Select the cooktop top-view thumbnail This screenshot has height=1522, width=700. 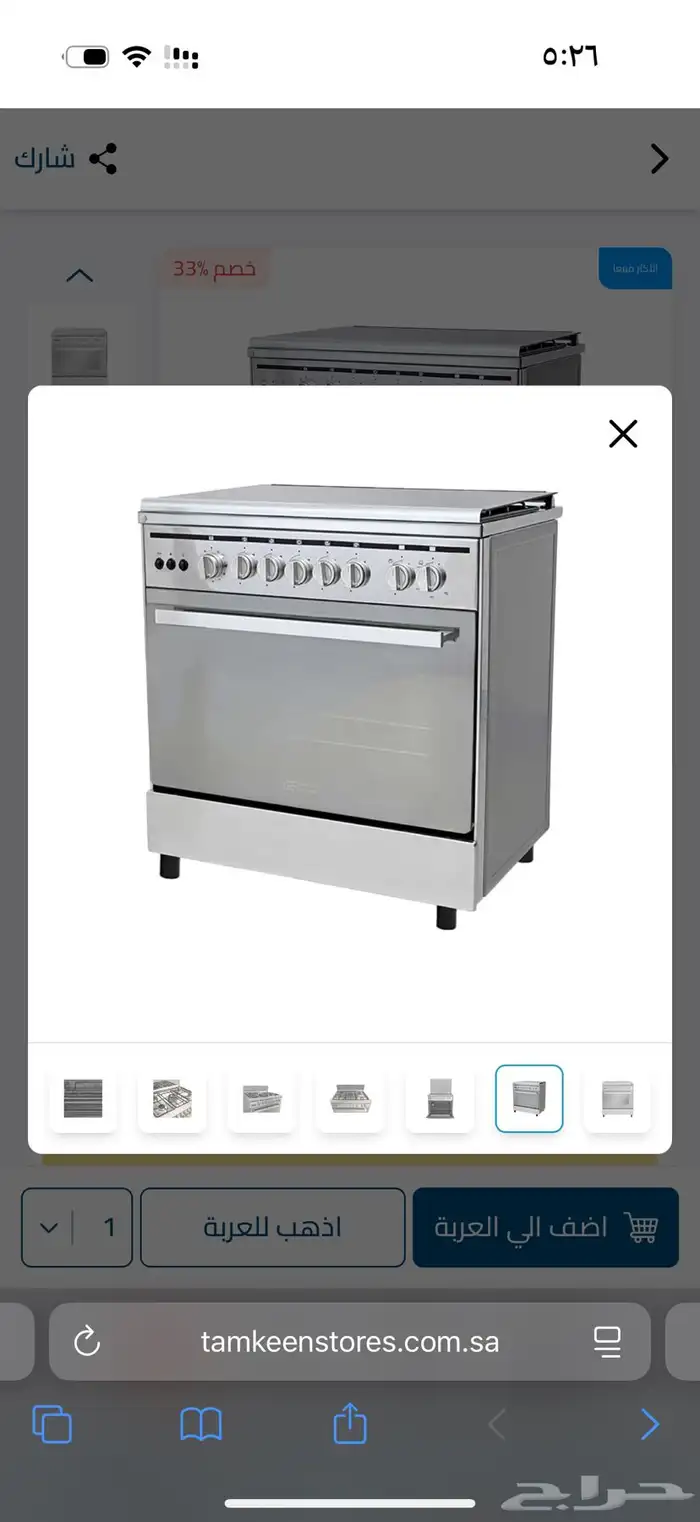(x=350, y=1099)
